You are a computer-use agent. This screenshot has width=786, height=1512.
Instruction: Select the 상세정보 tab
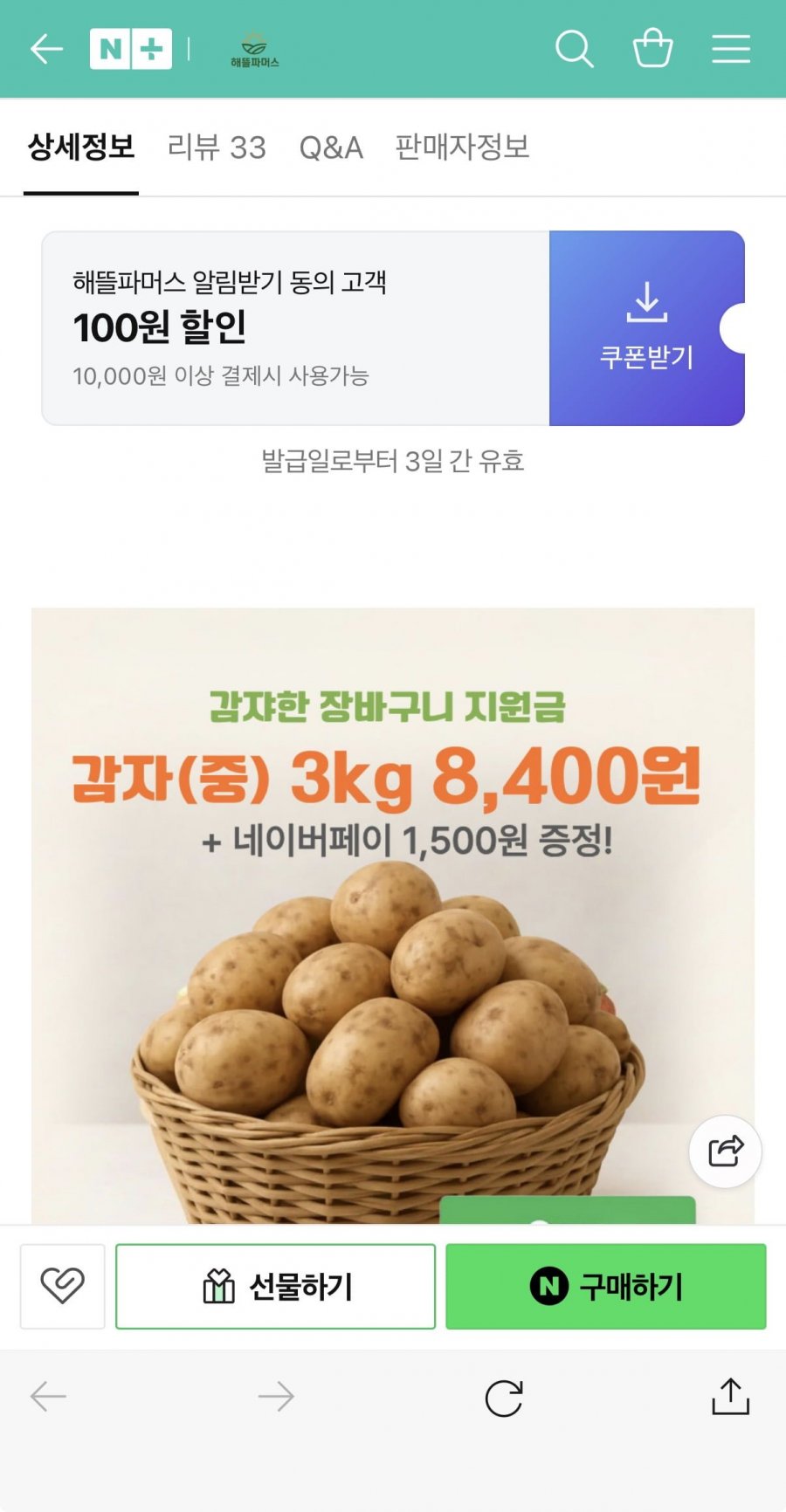click(x=81, y=148)
